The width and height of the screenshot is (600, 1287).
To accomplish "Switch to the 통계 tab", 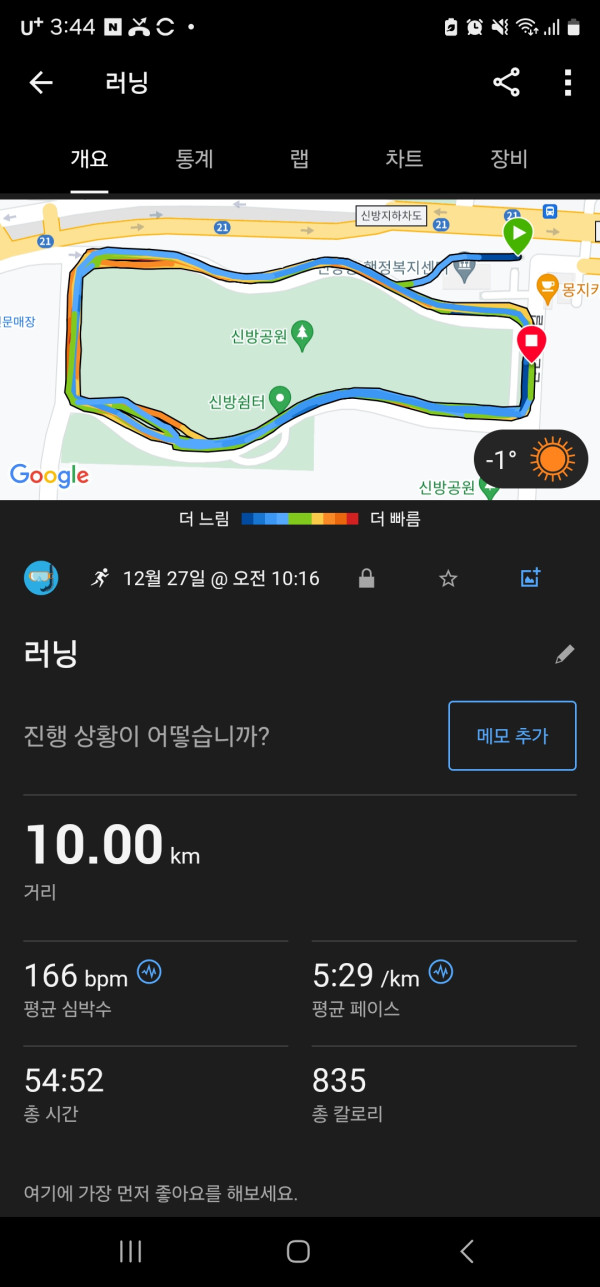I will (194, 159).
